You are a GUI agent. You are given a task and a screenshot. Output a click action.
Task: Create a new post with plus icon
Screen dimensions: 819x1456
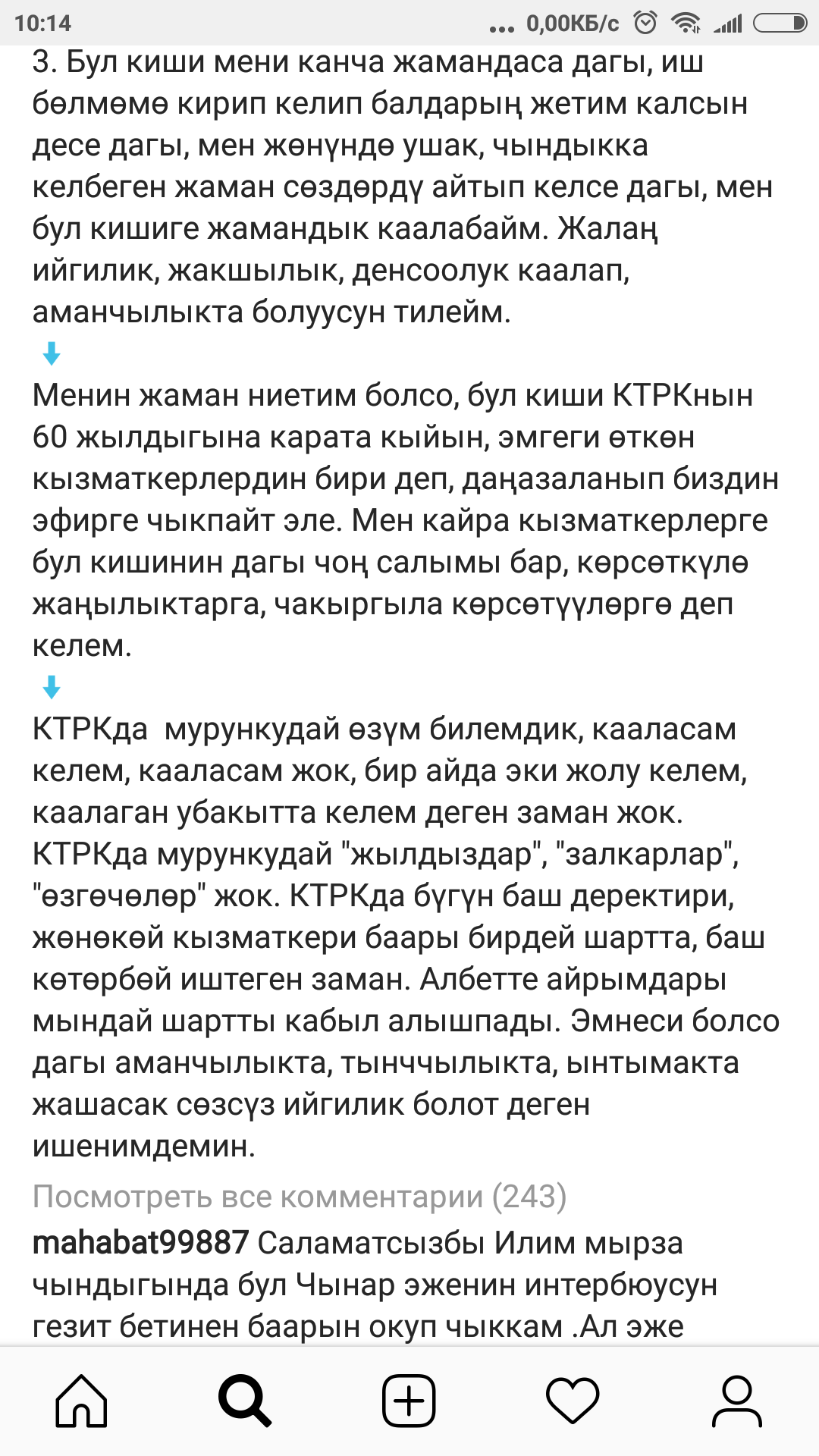[409, 1400]
